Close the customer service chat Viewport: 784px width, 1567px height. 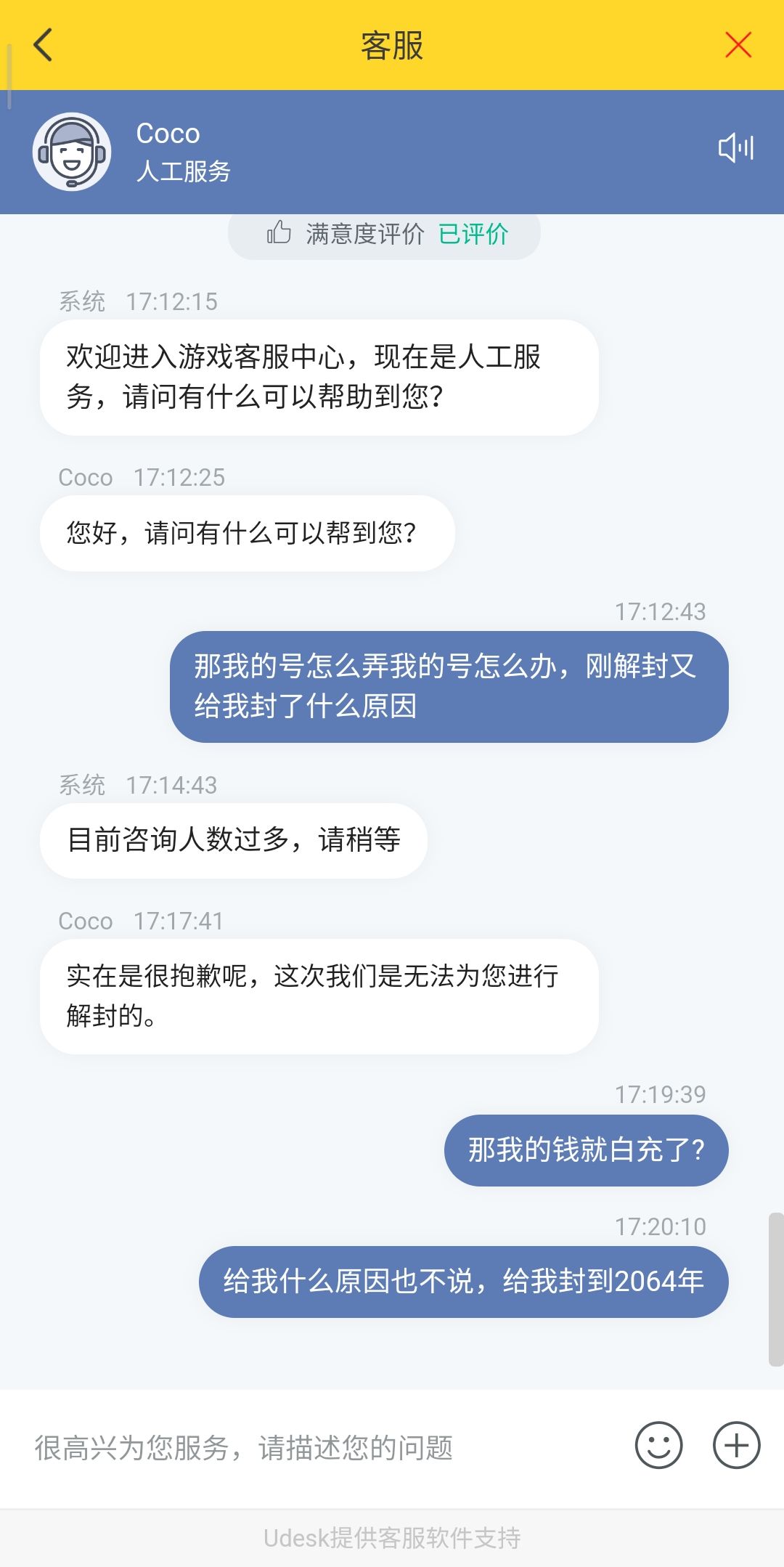pyautogui.click(x=738, y=45)
